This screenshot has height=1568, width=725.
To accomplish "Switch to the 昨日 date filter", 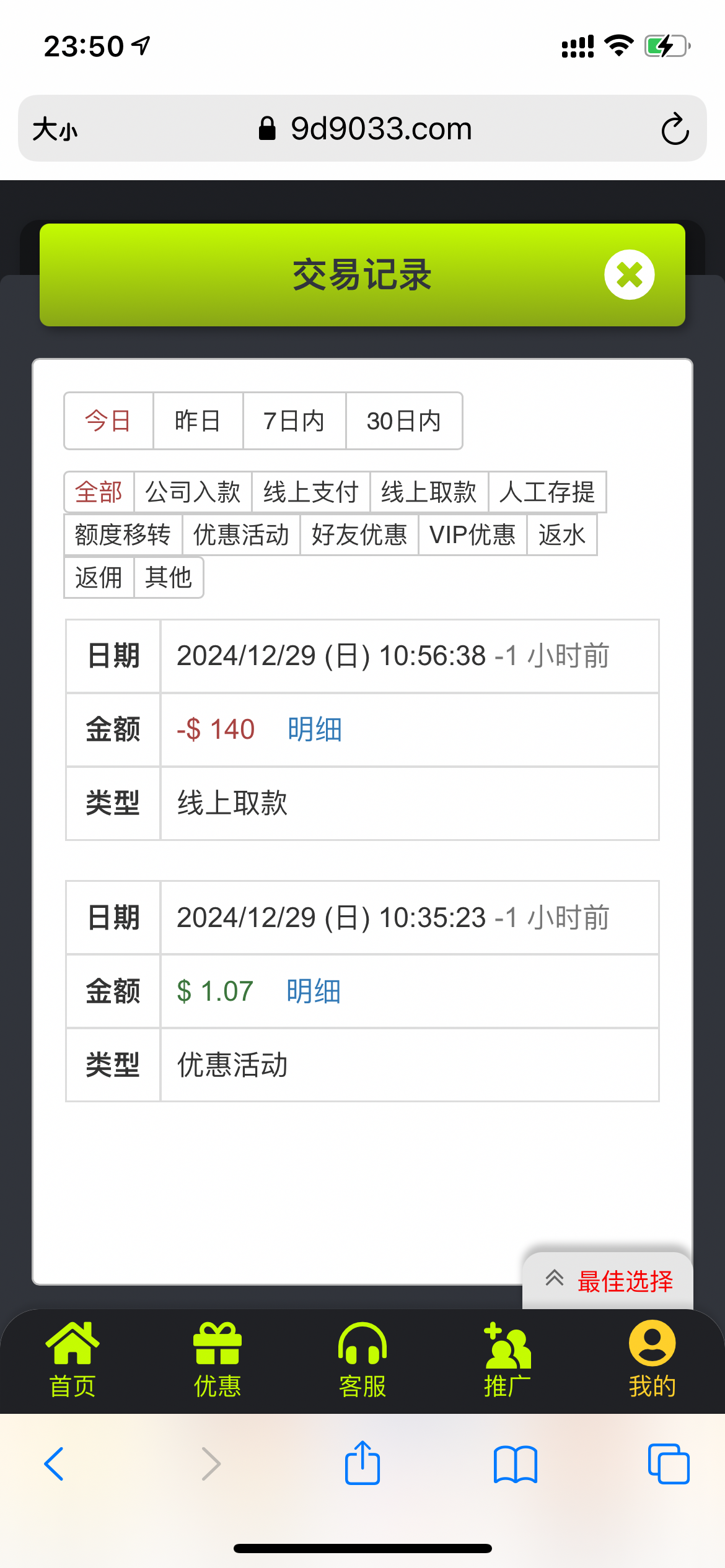I will coord(198,421).
